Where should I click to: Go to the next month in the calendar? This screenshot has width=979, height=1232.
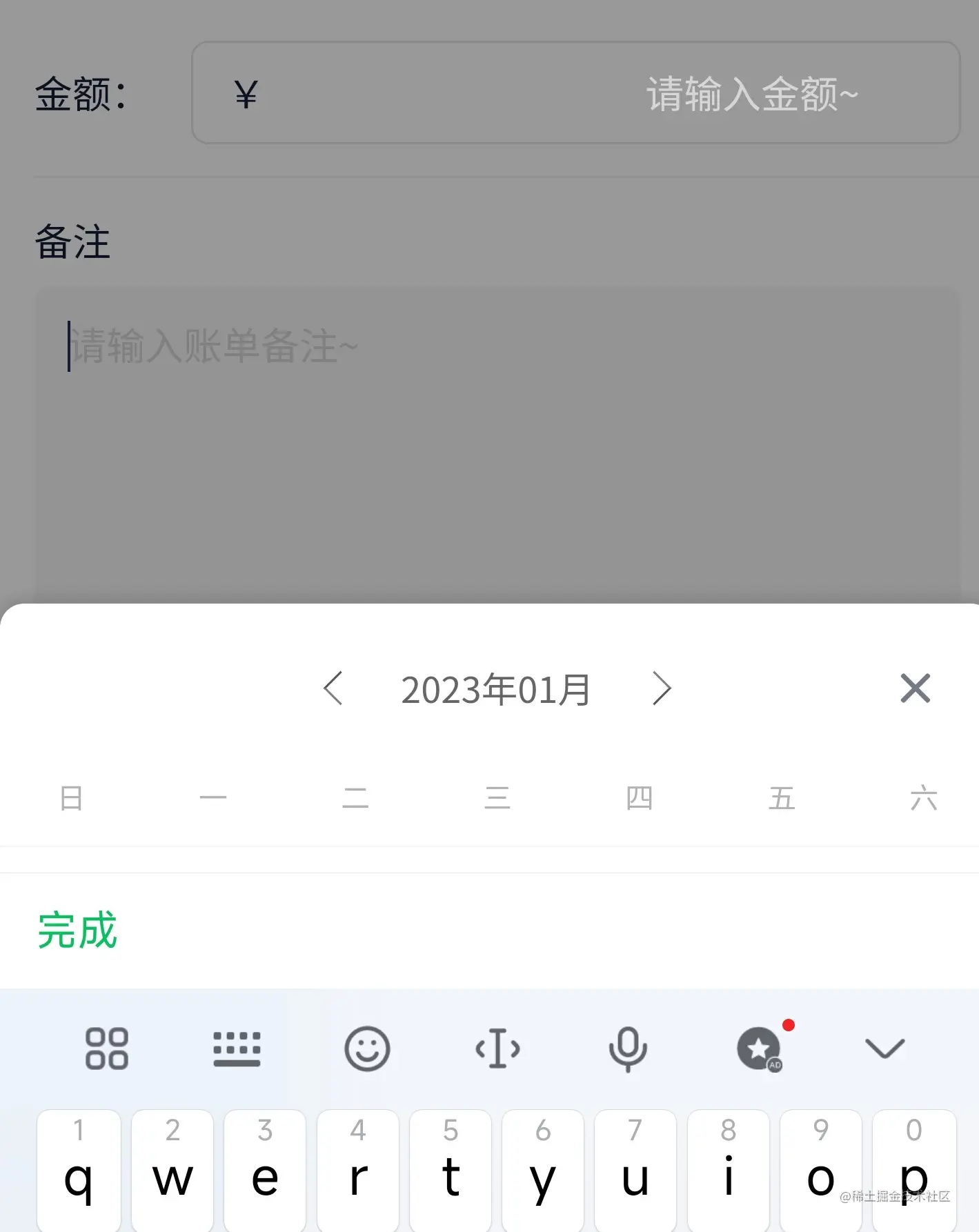pos(662,688)
